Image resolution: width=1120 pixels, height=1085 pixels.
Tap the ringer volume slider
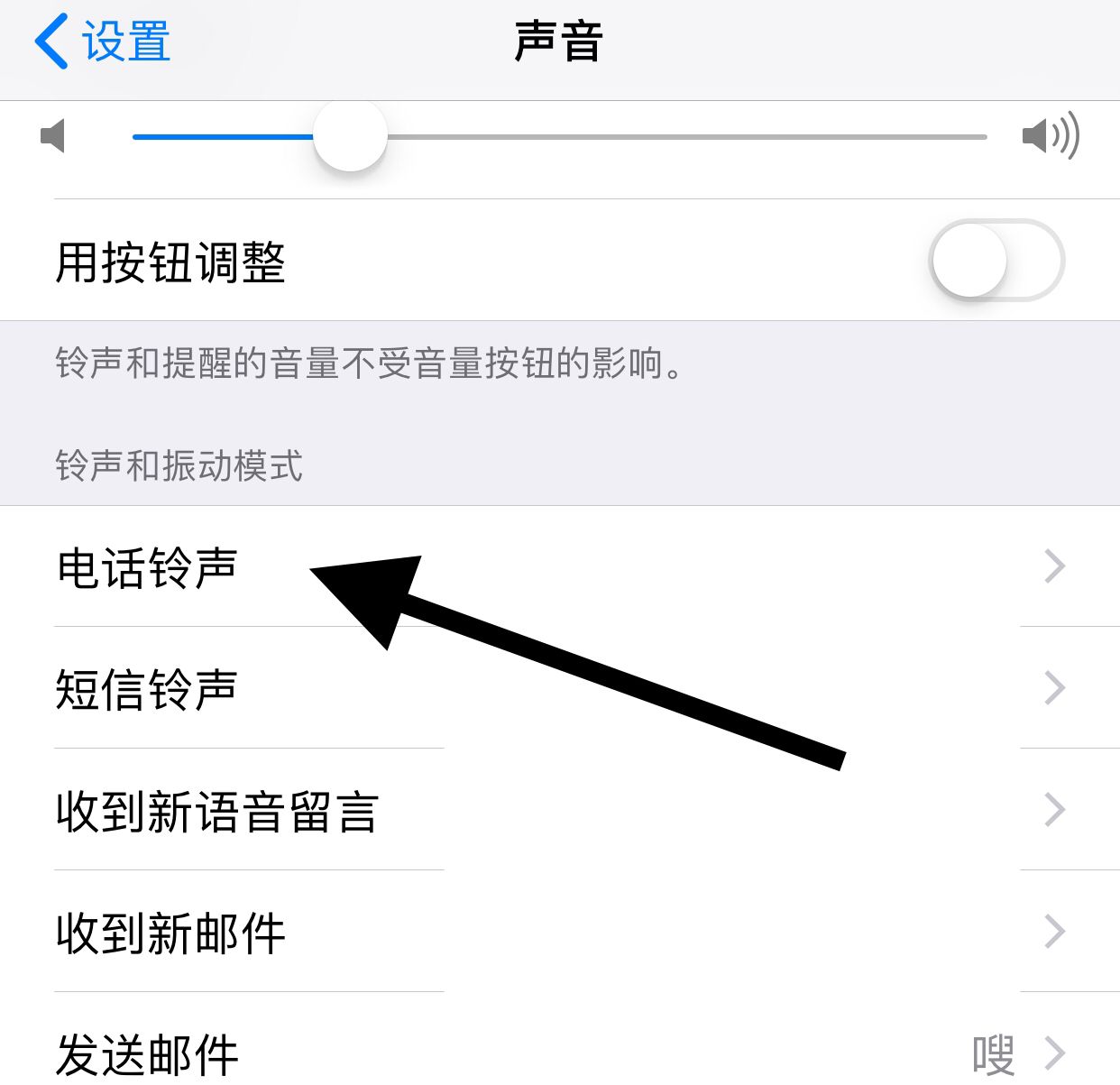point(559,137)
